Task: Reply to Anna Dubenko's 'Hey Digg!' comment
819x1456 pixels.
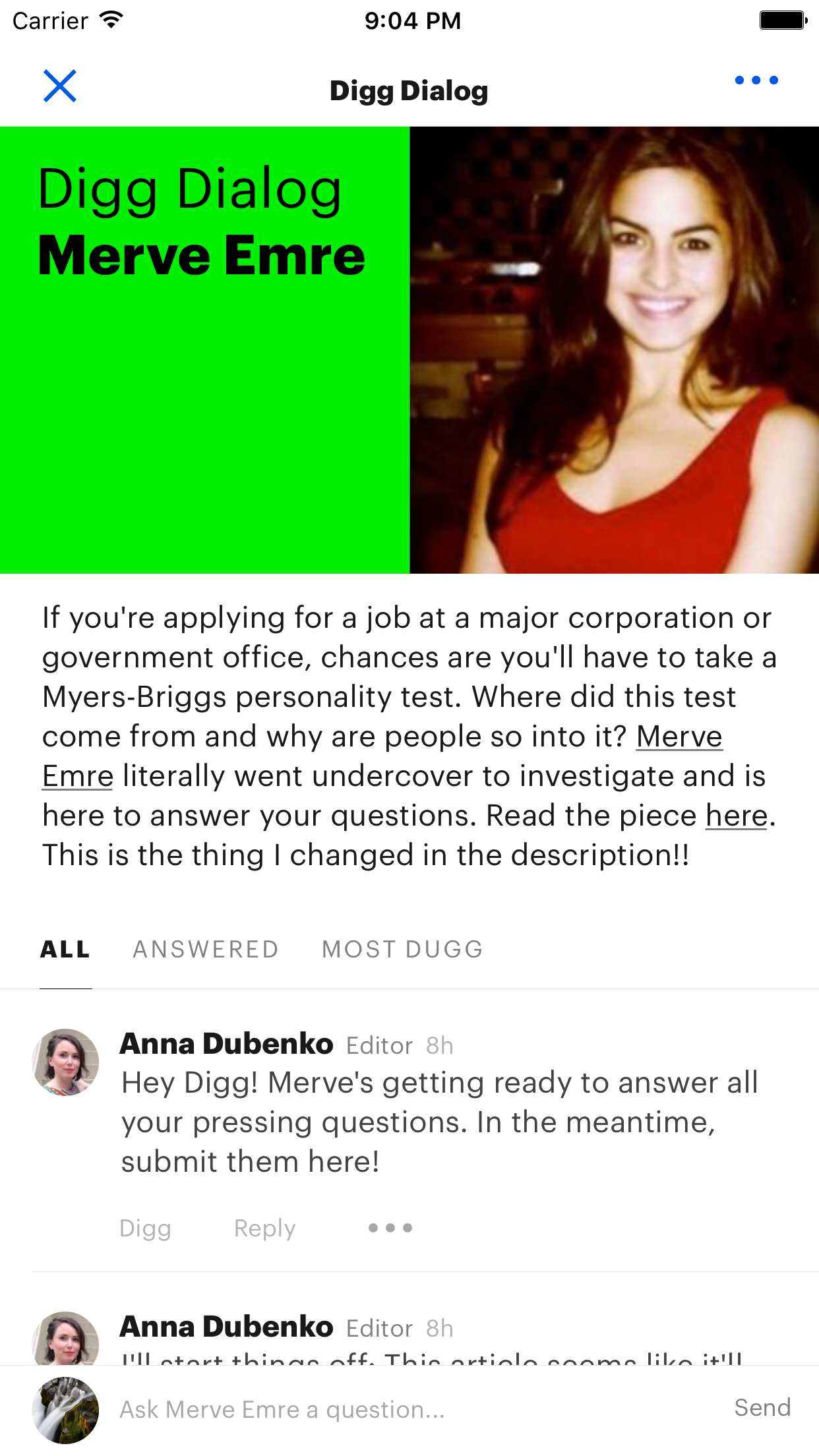Action: click(264, 1228)
